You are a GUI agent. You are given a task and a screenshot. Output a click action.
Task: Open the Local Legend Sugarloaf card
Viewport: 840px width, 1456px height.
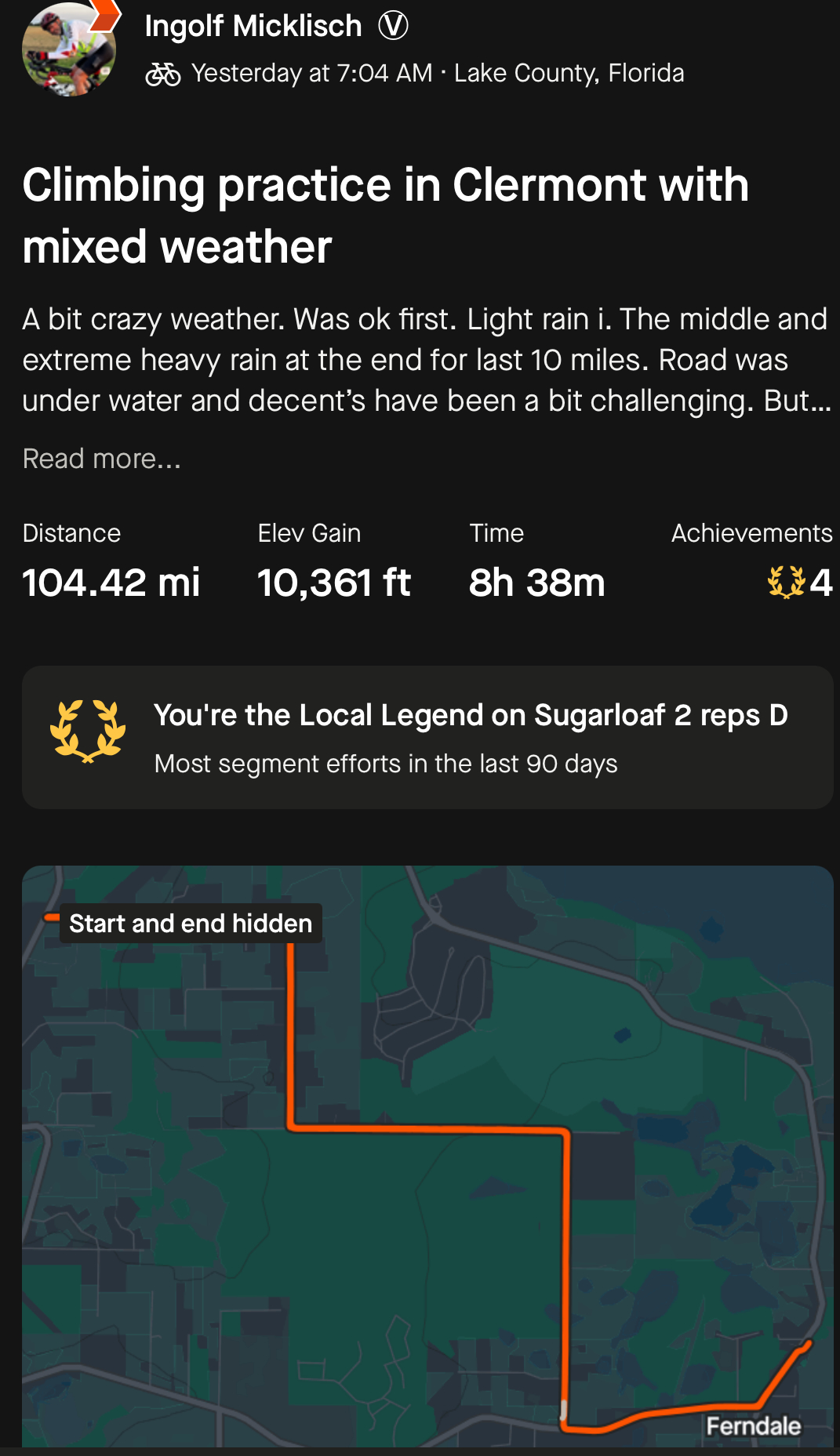(427, 737)
